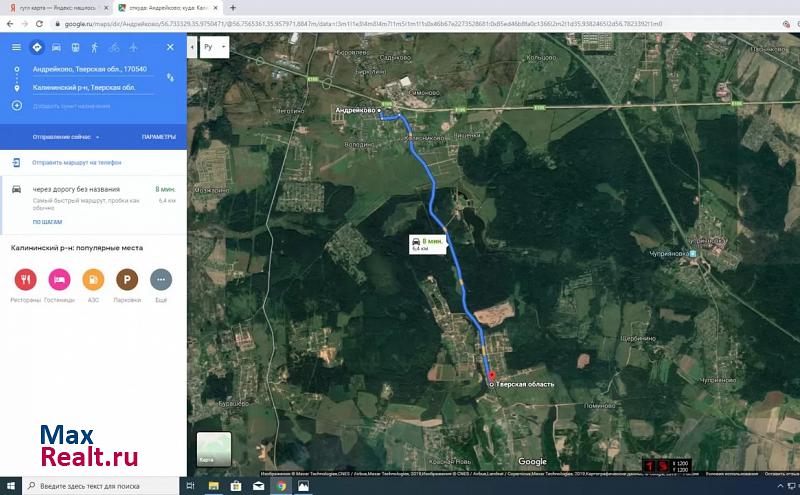Edit the starting point Андрейково field
Screen dimensions: 800x495
(90, 70)
